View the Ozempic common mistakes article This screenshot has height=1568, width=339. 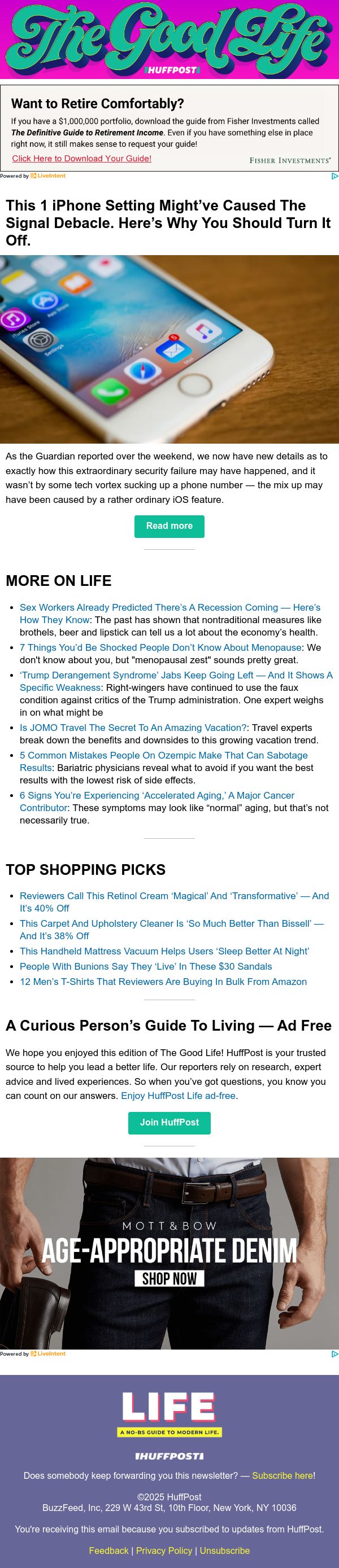(x=163, y=761)
